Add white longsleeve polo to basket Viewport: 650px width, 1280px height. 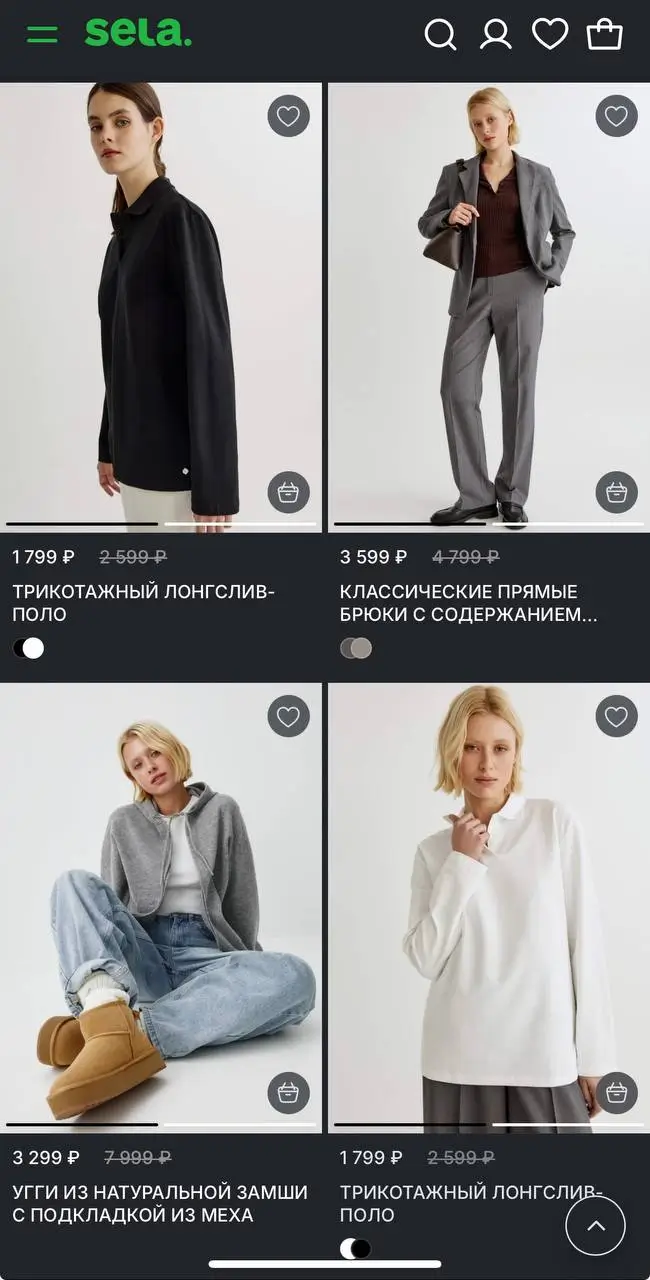[616, 1092]
